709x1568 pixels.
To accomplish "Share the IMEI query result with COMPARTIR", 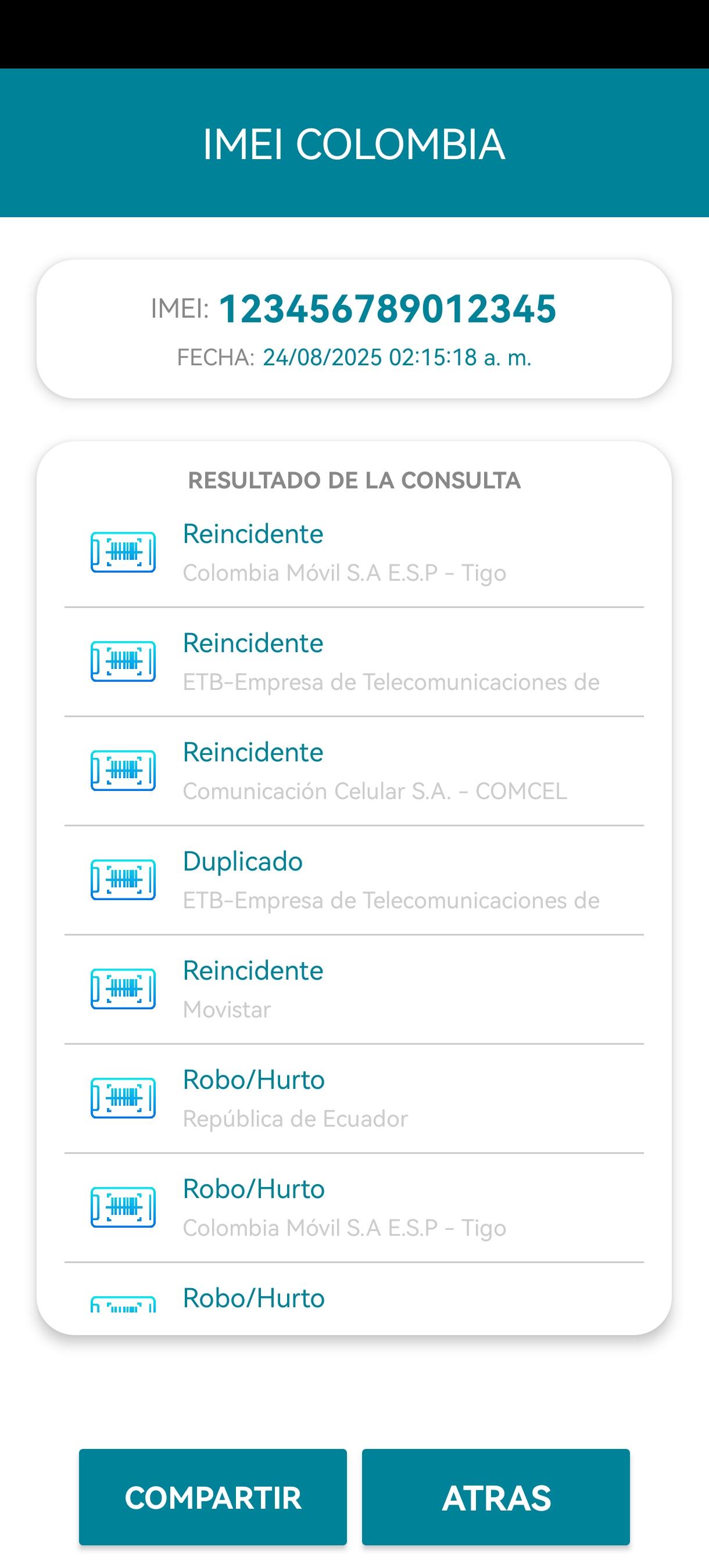I will [213, 1497].
